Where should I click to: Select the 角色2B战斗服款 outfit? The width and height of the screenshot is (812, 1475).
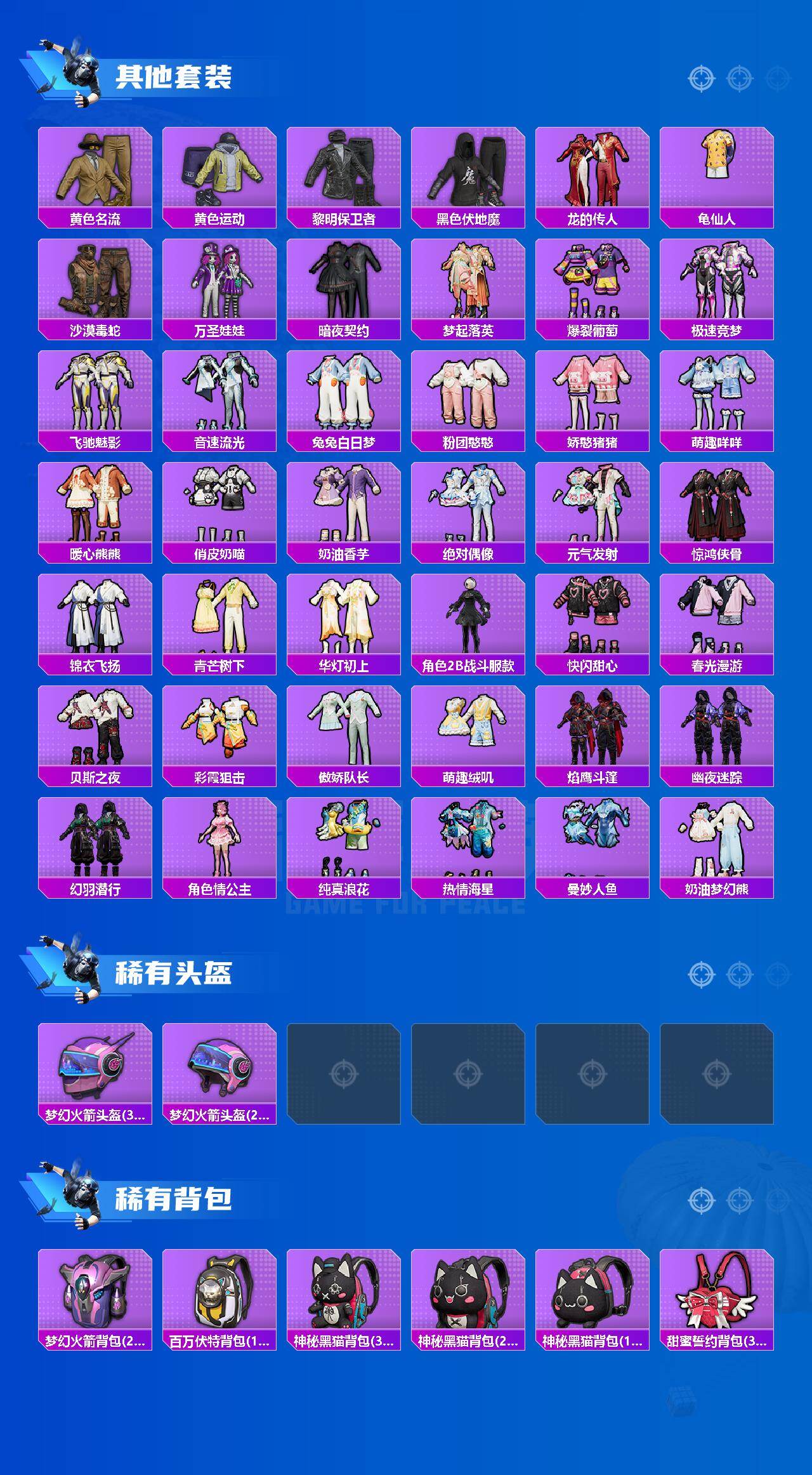tap(469, 618)
